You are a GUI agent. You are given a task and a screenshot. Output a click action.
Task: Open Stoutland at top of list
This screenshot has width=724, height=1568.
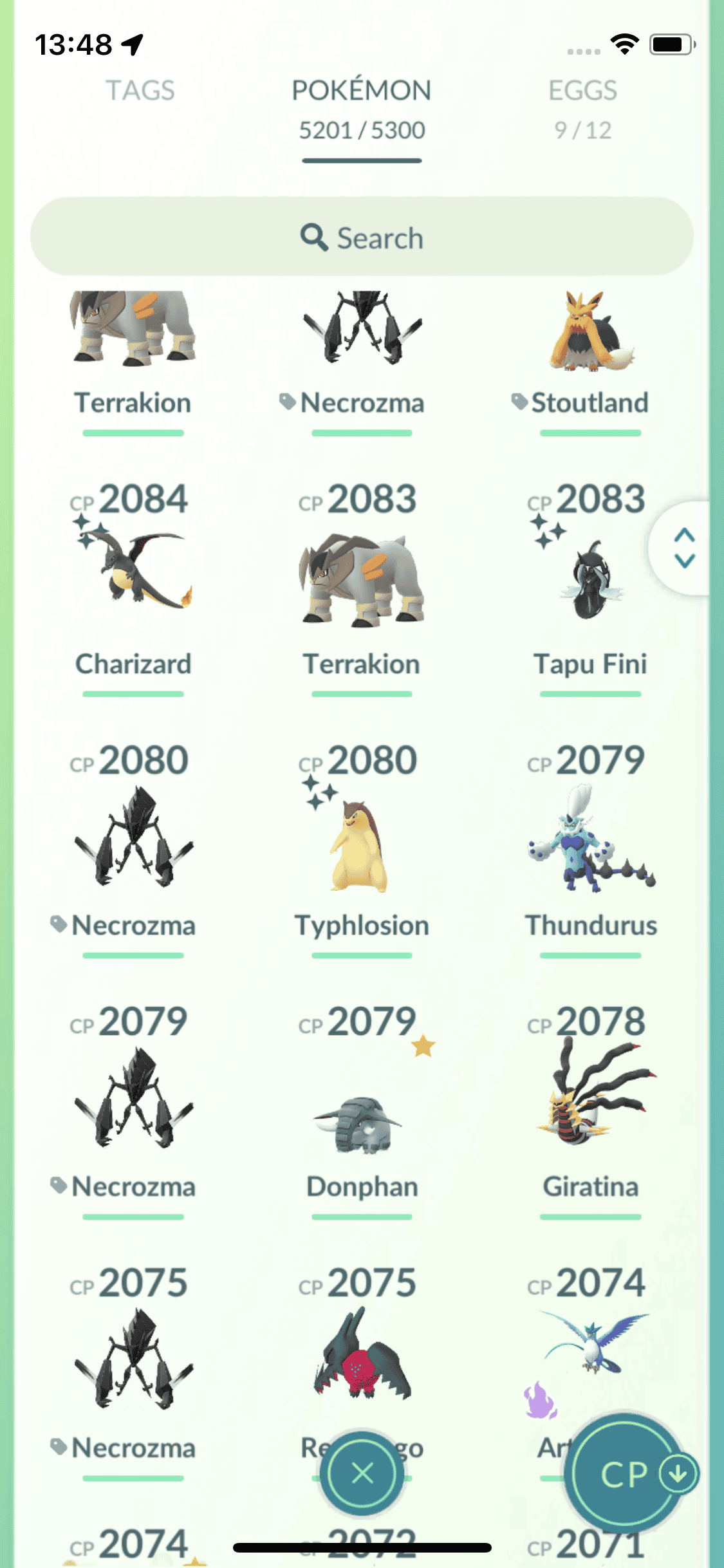[x=590, y=341]
